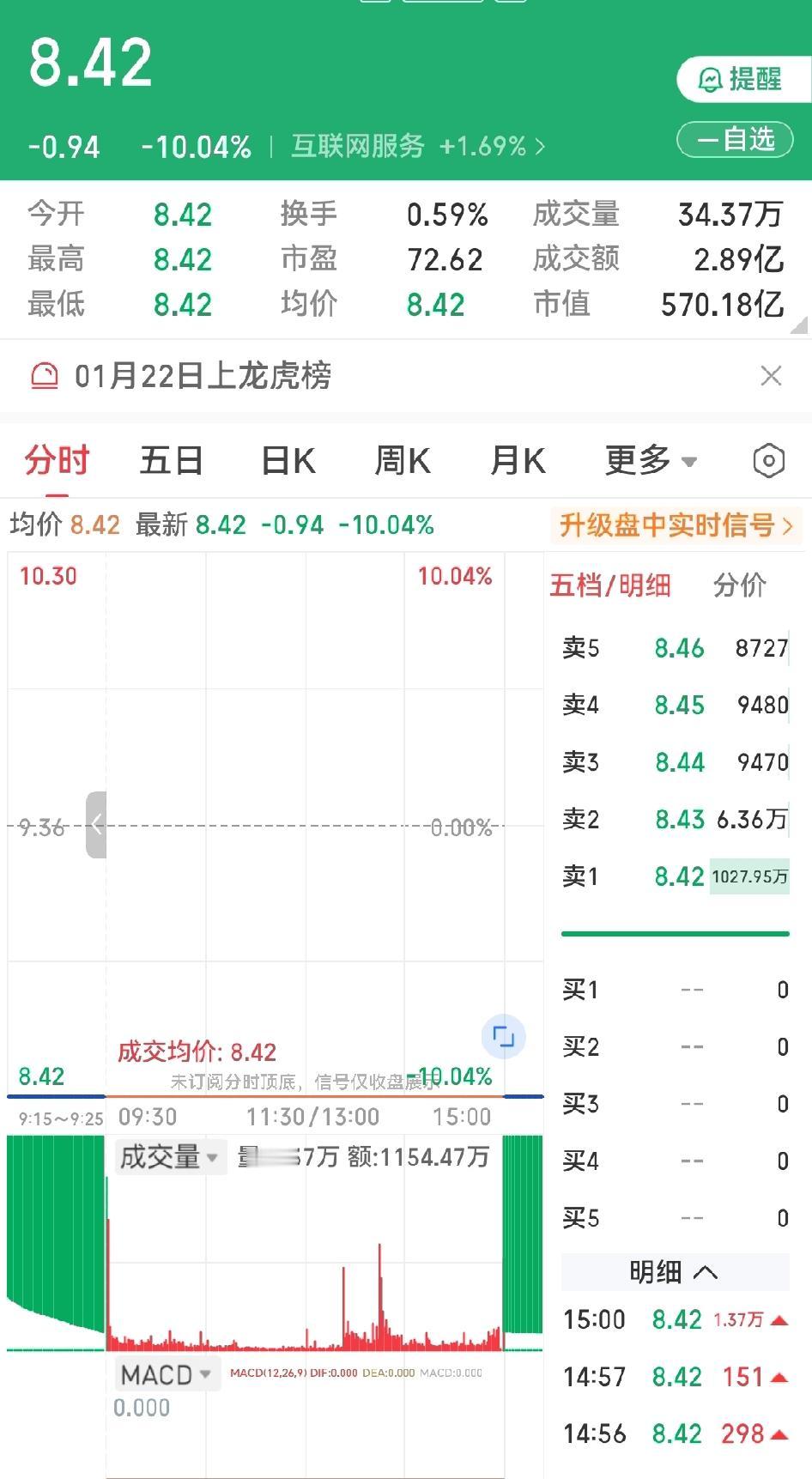Switch to the 日K candlestick tab

(287, 460)
